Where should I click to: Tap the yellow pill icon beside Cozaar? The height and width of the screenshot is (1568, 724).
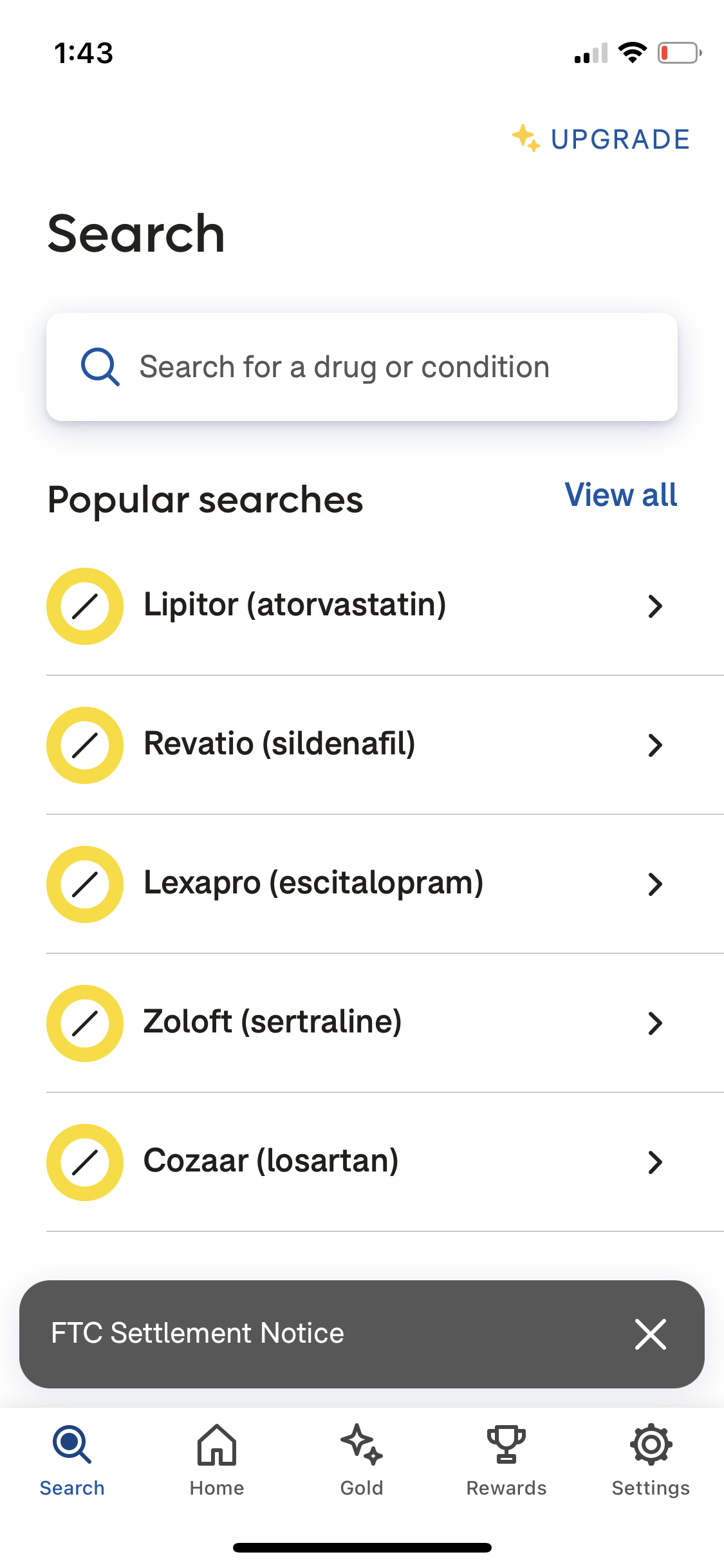(84, 1162)
